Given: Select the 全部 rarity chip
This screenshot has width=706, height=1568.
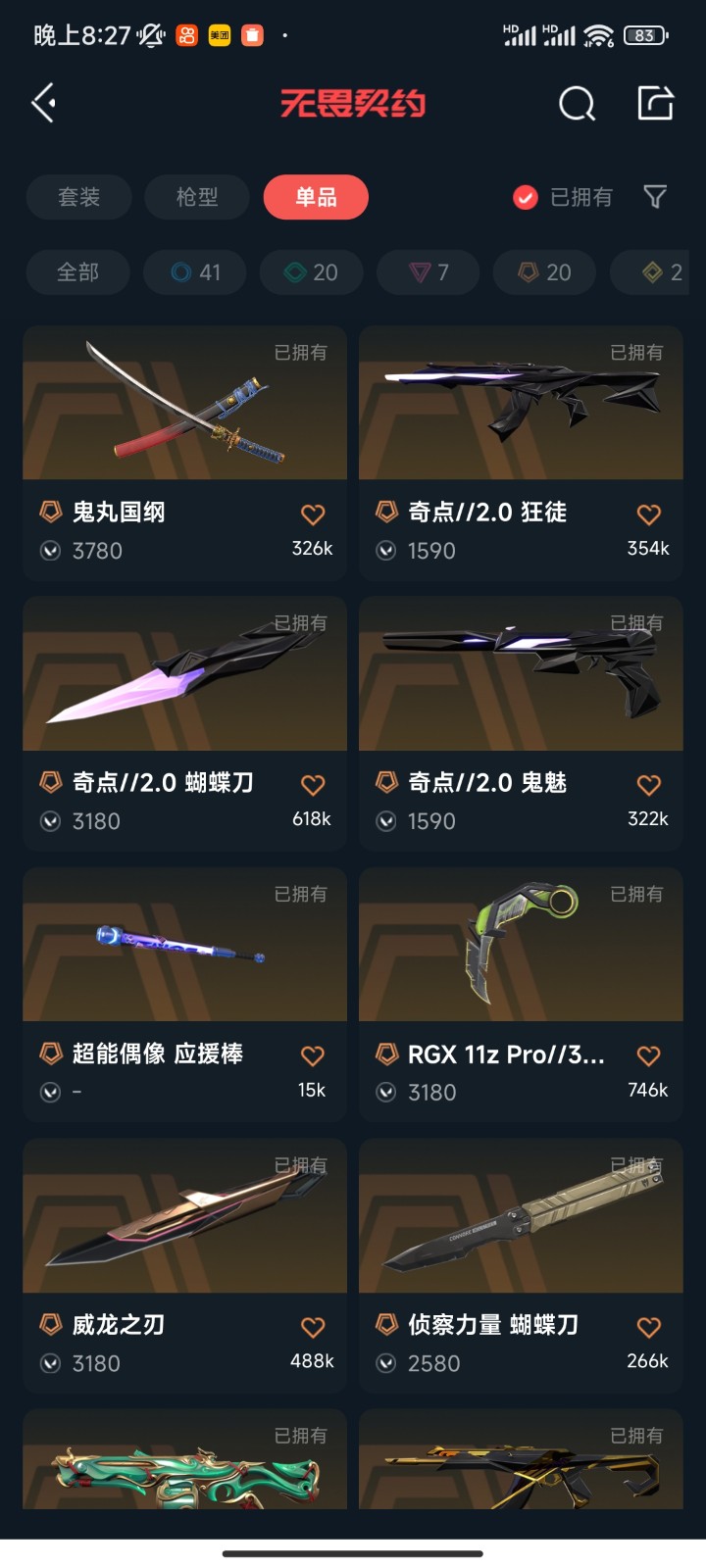Looking at the screenshot, I should [77, 272].
